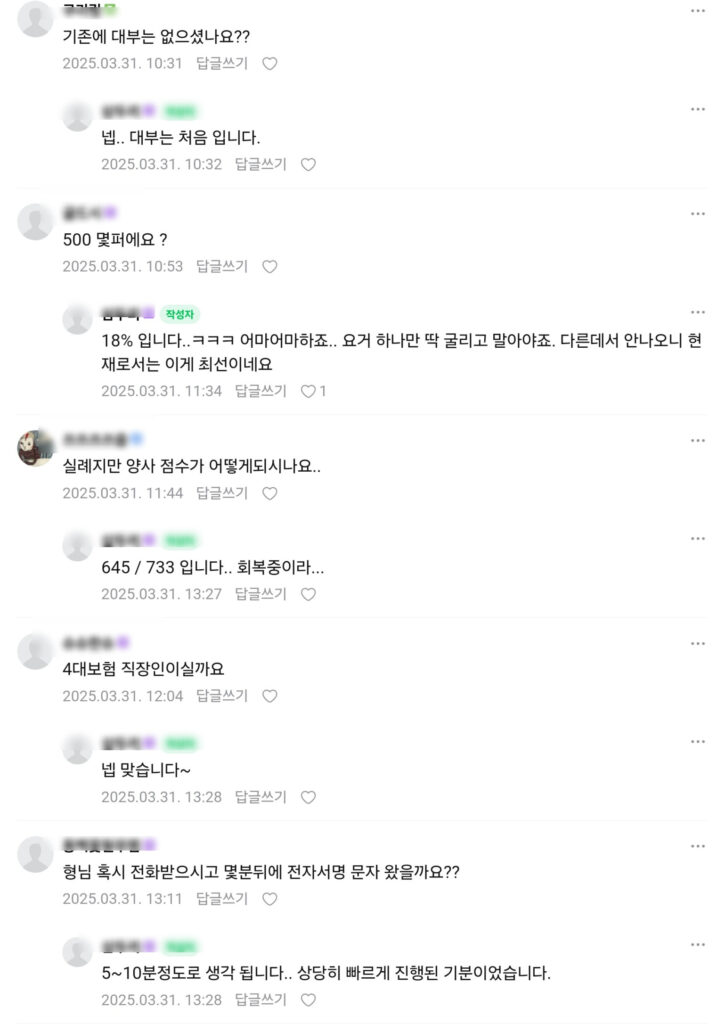Like the comment '4대보험 직장인이실까요'
The image size is (725, 1024).
point(269,696)
